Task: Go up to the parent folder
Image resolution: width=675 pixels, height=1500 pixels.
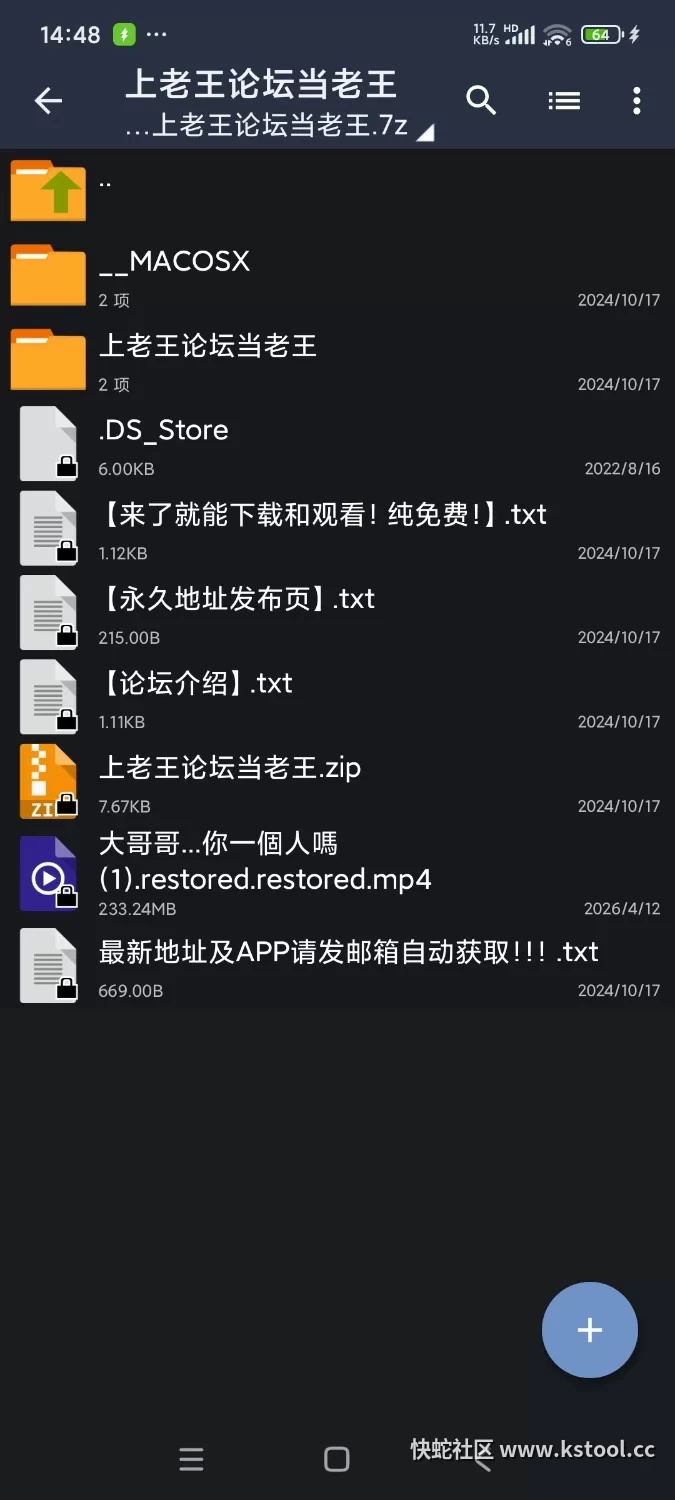Action: [337, 190]
